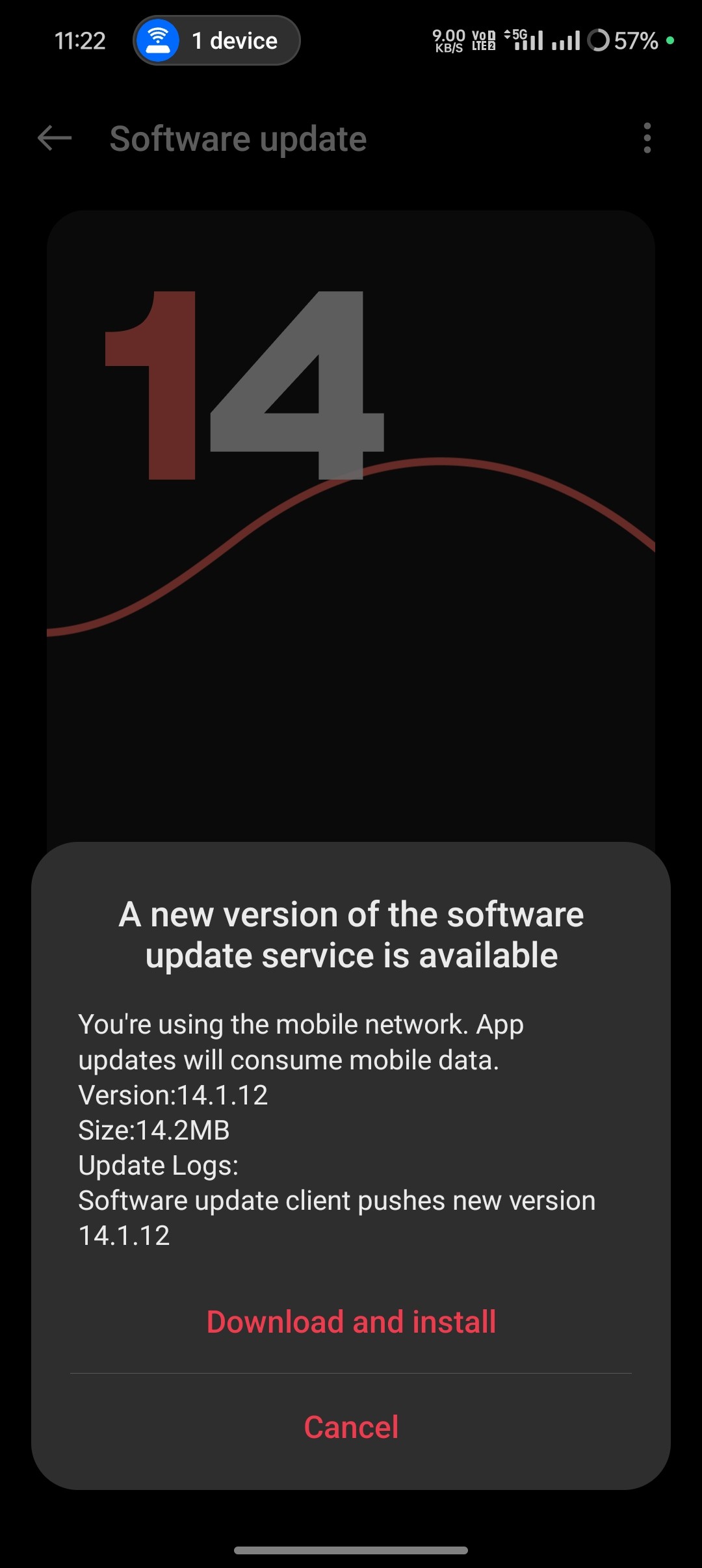Go back from Software update
This screenshot has height=1568, width=702.
click(x=55, y=138)
